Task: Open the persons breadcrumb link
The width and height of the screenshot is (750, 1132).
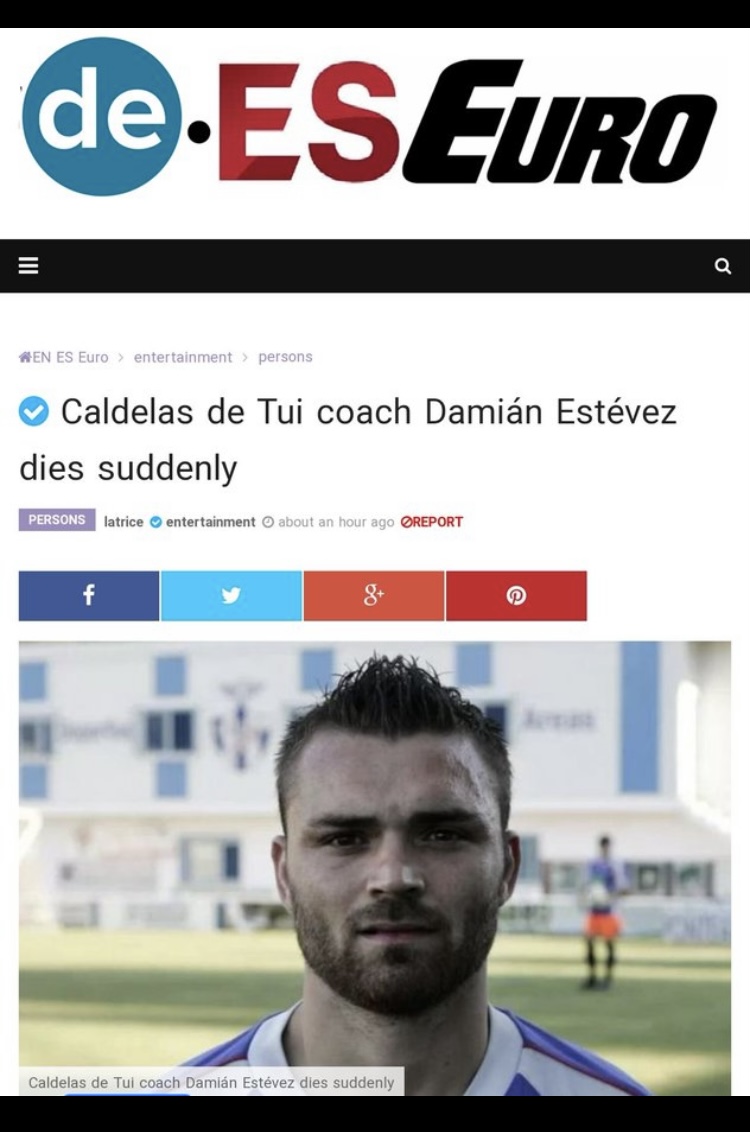Action: [285, 357]
